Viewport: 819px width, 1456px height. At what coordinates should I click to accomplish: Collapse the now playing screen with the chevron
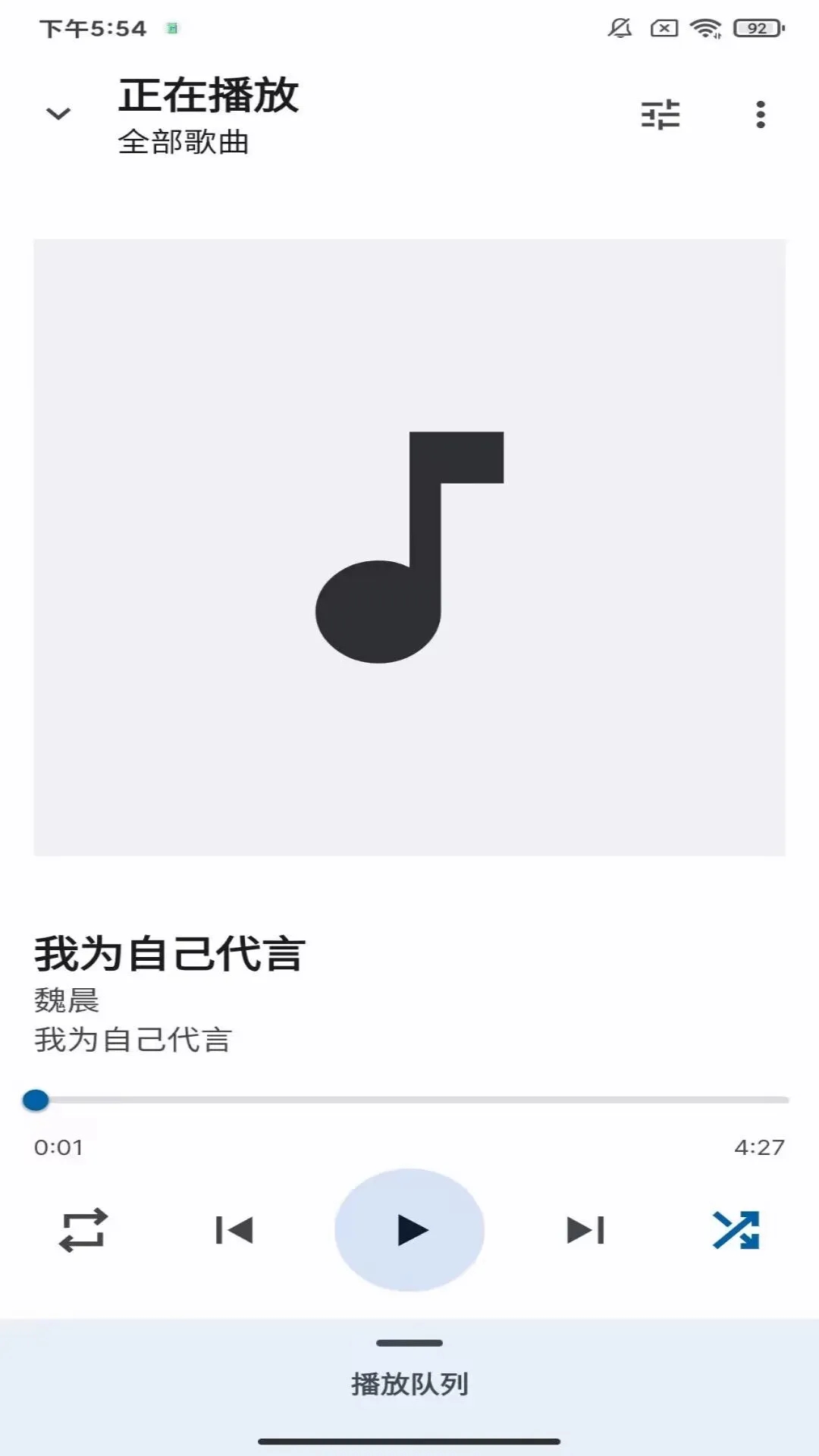(58, 112)
